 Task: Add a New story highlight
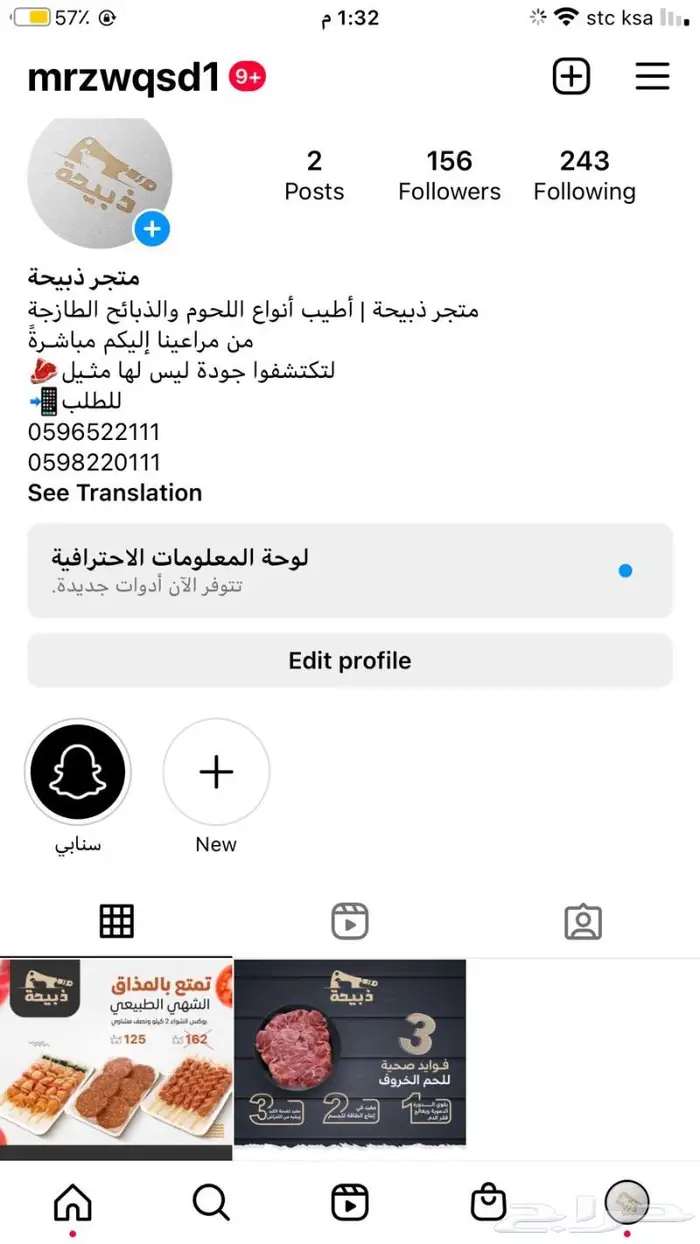click(216, 772)
